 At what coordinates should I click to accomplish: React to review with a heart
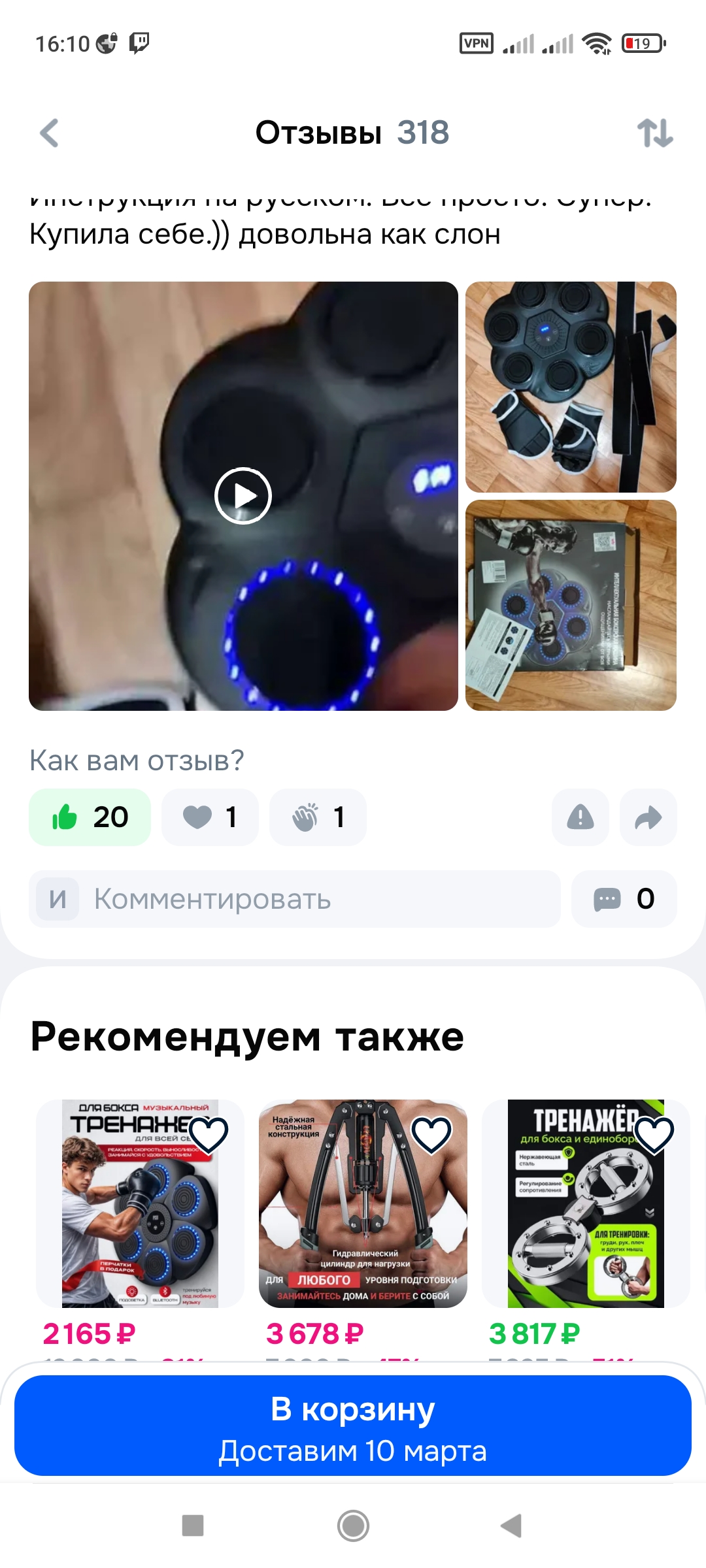pyautogui.click(x=210, y=817)
